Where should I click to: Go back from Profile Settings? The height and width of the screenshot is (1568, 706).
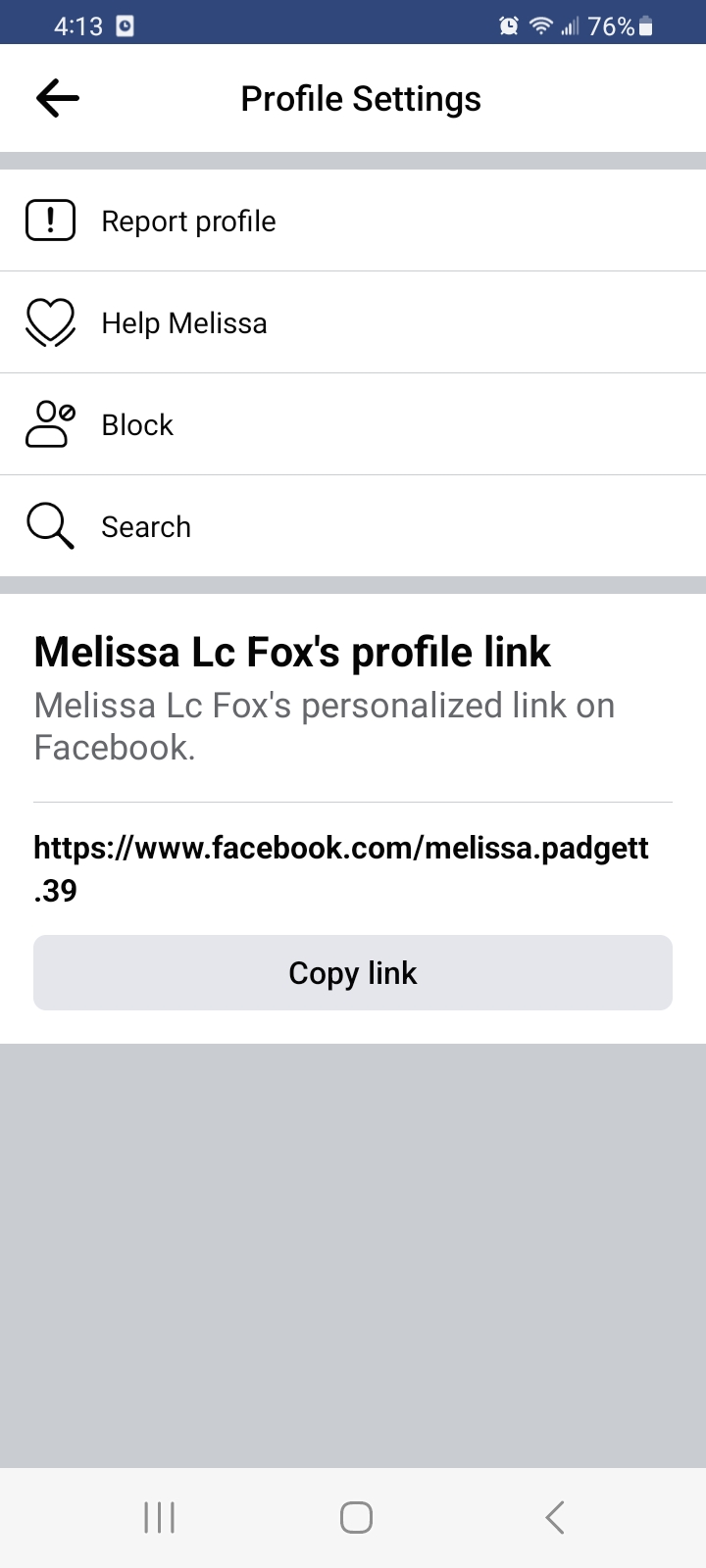(x=57, y=98)
